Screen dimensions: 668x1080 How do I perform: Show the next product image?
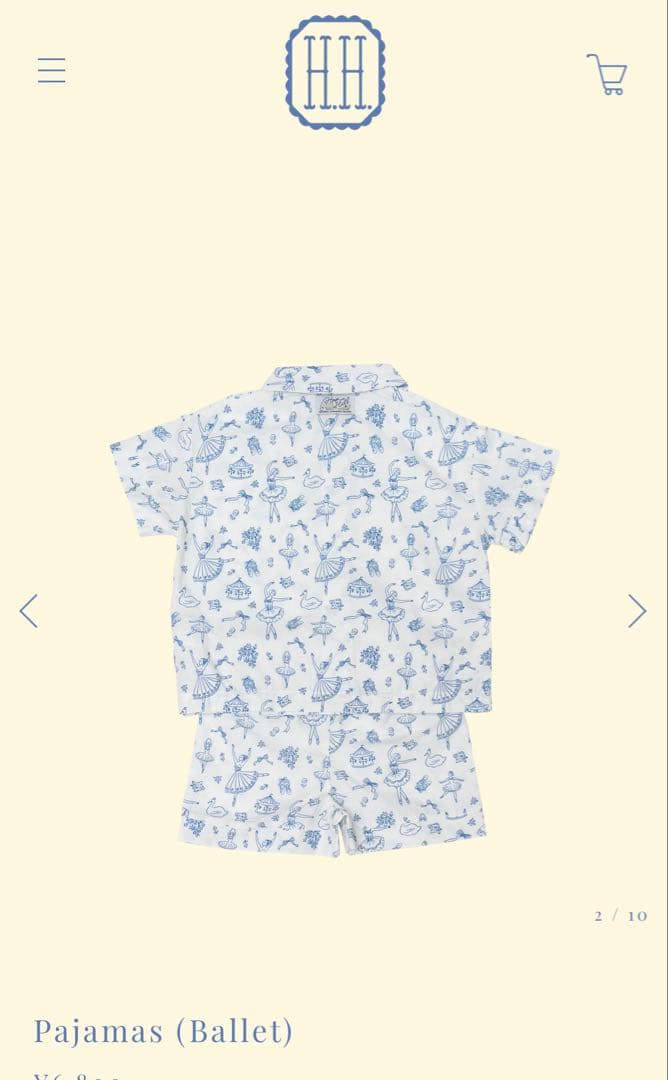tap(637, 611)
